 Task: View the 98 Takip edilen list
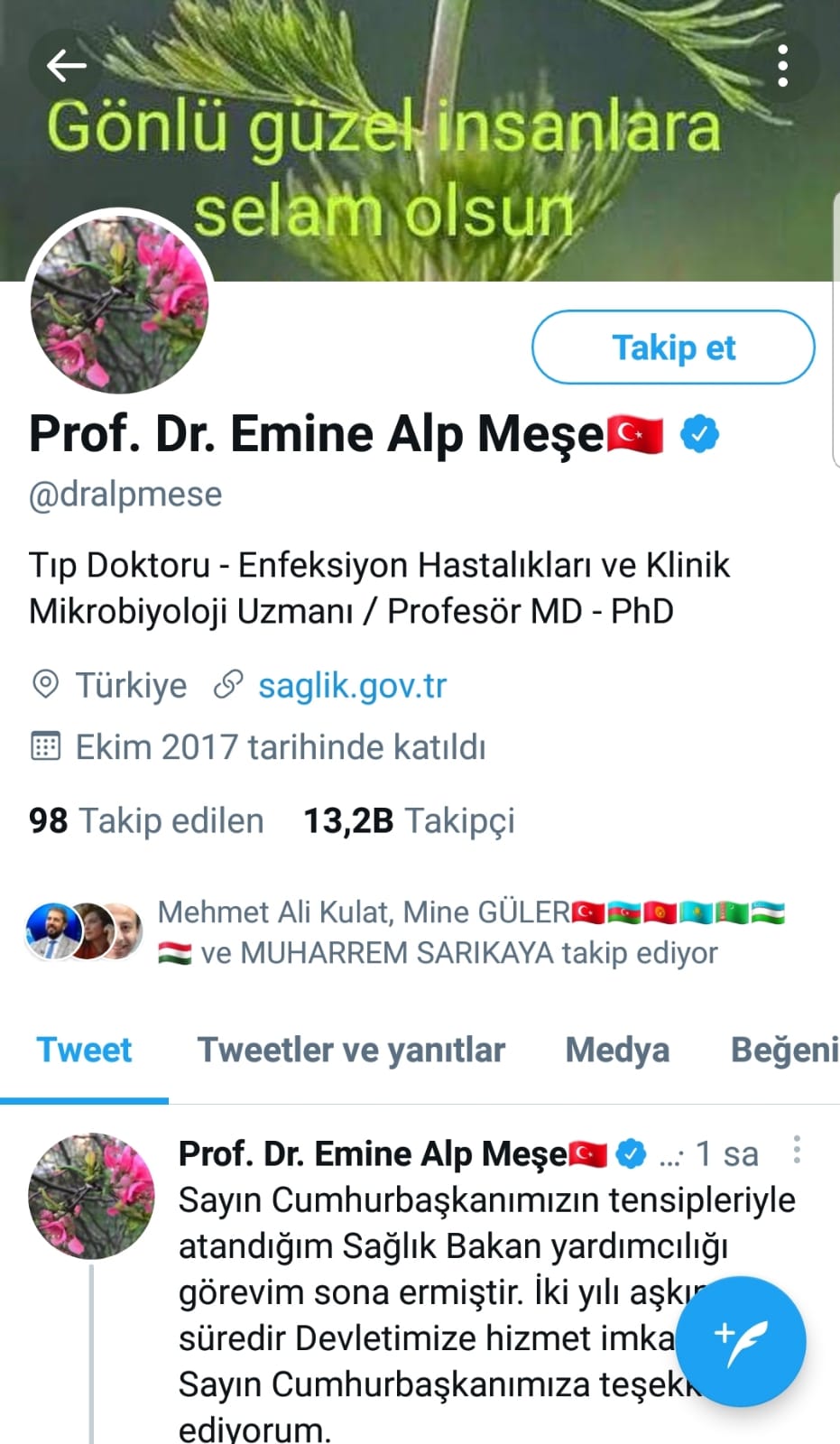(x=146, y=820)
